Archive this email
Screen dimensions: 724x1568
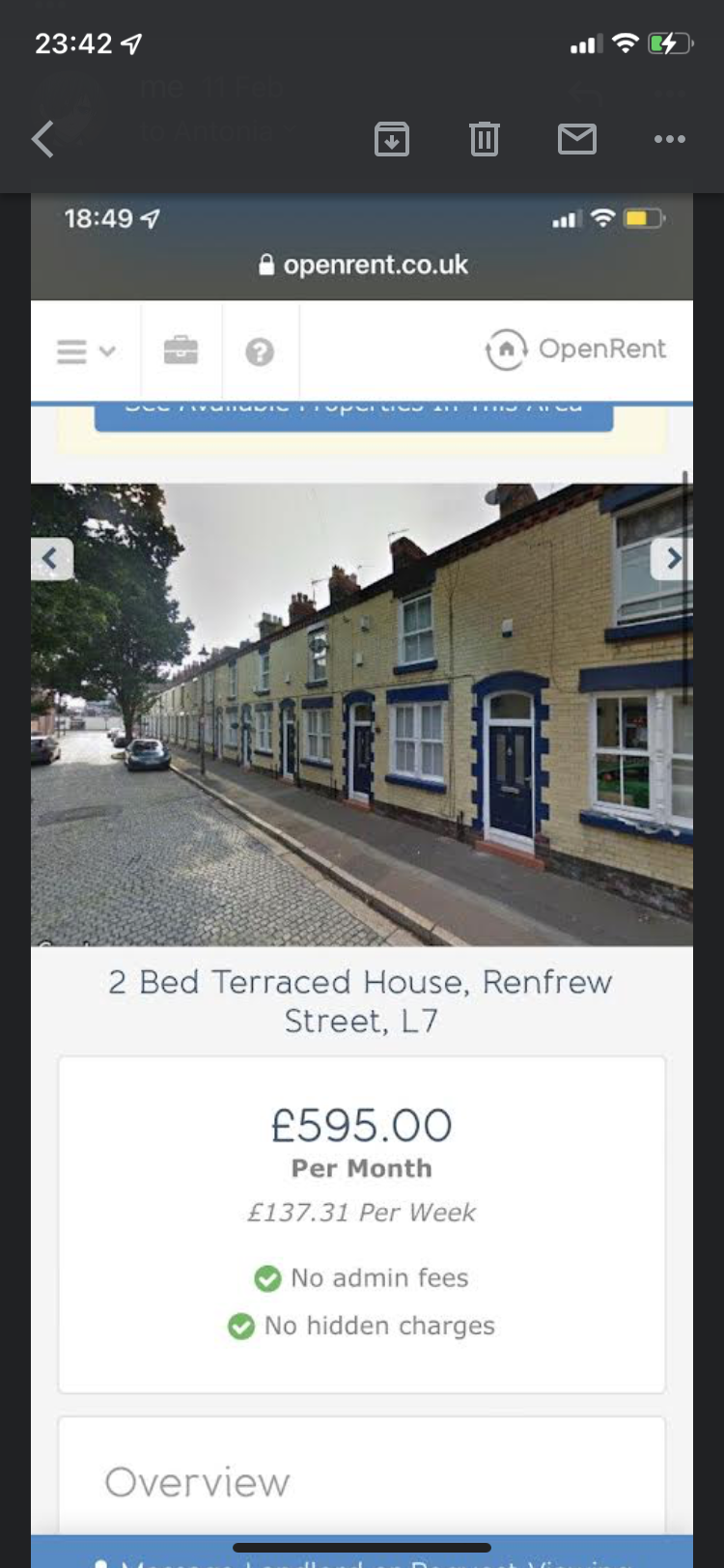(392, 140)
